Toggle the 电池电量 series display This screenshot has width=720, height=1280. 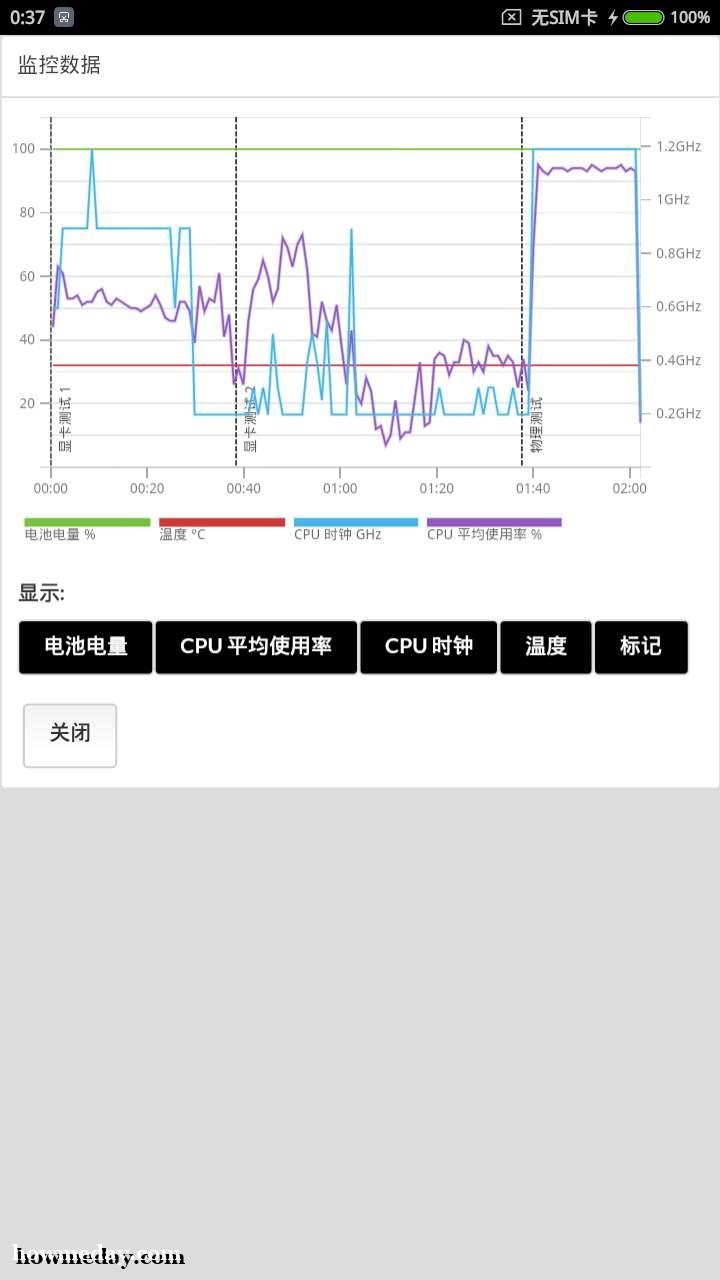(x=86, y=646)
